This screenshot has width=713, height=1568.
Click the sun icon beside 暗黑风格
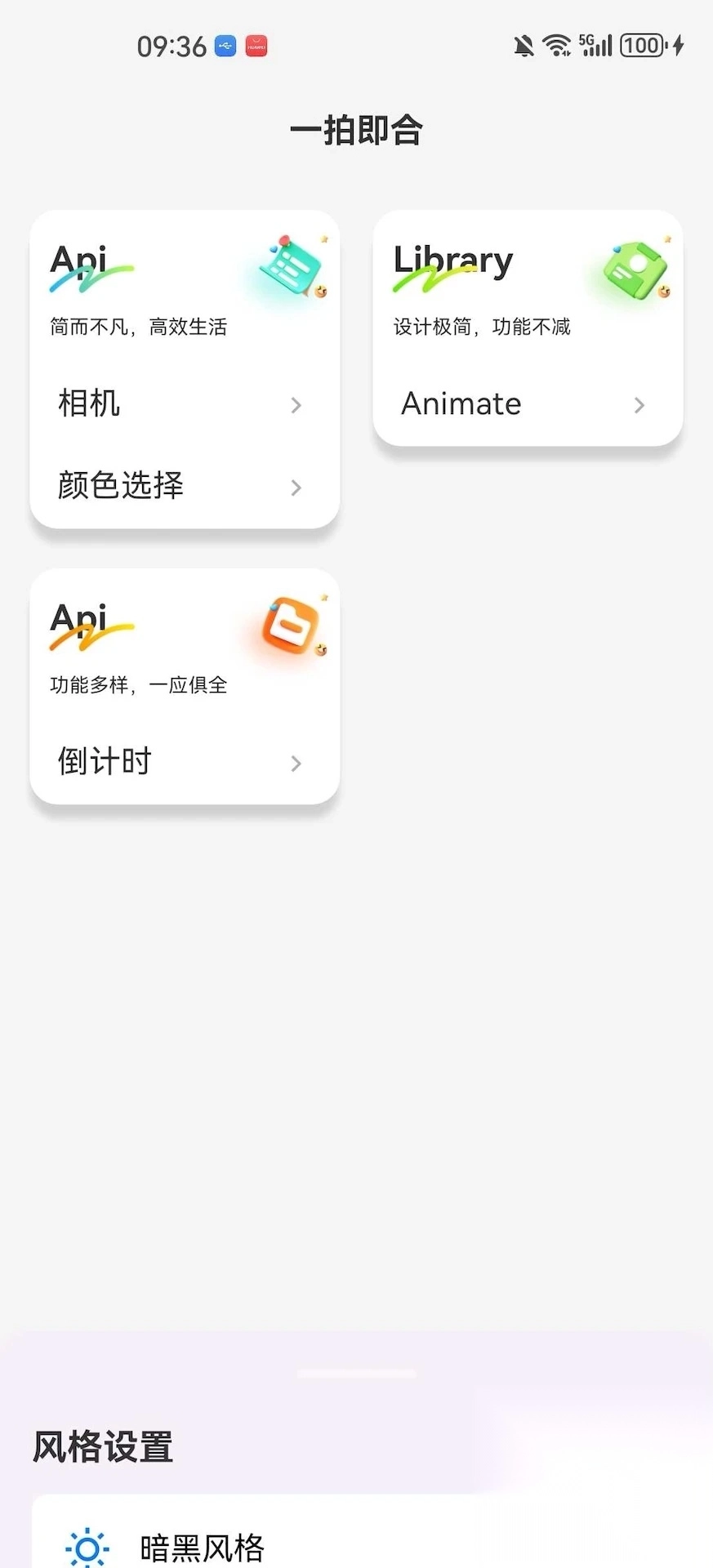pyautogui.click(x=86, y=1546)
